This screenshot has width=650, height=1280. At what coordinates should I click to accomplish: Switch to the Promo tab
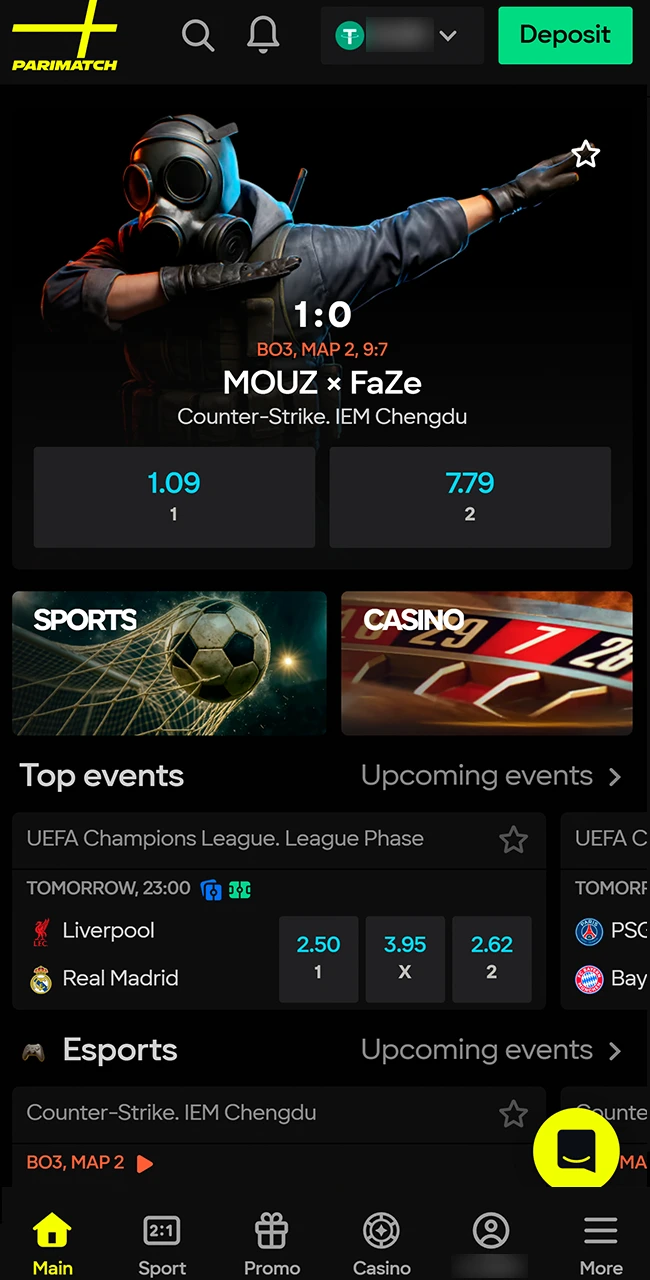tap(272, 1245)
